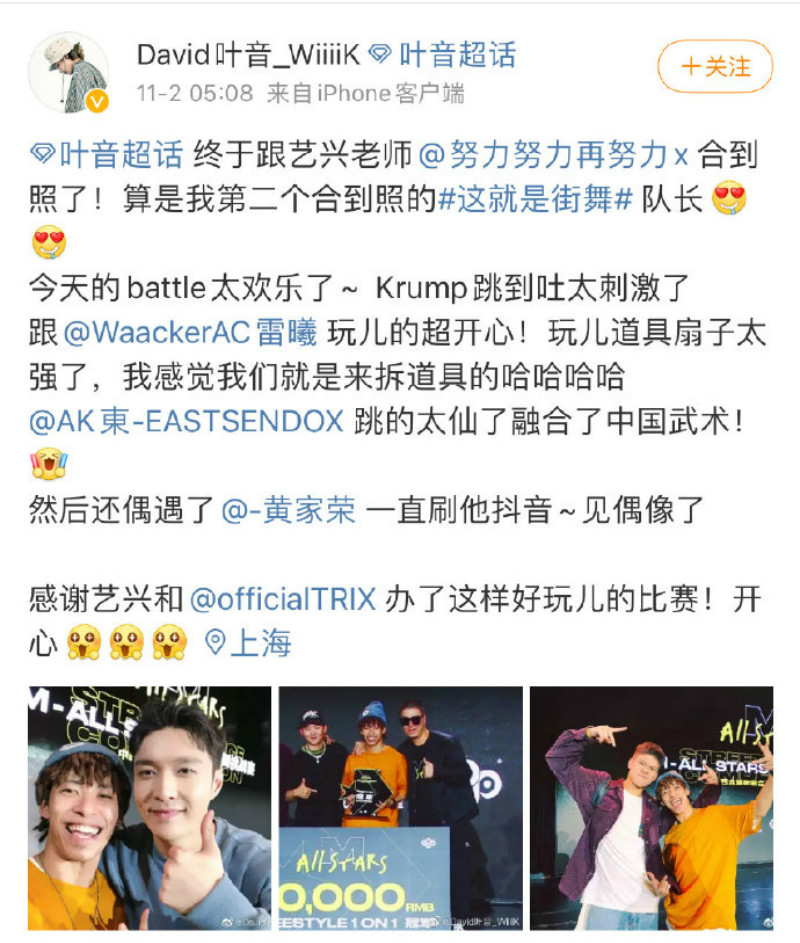Open the middle prize check photo
This screenshot has height=943, width=800.
(x=400, y=808)
